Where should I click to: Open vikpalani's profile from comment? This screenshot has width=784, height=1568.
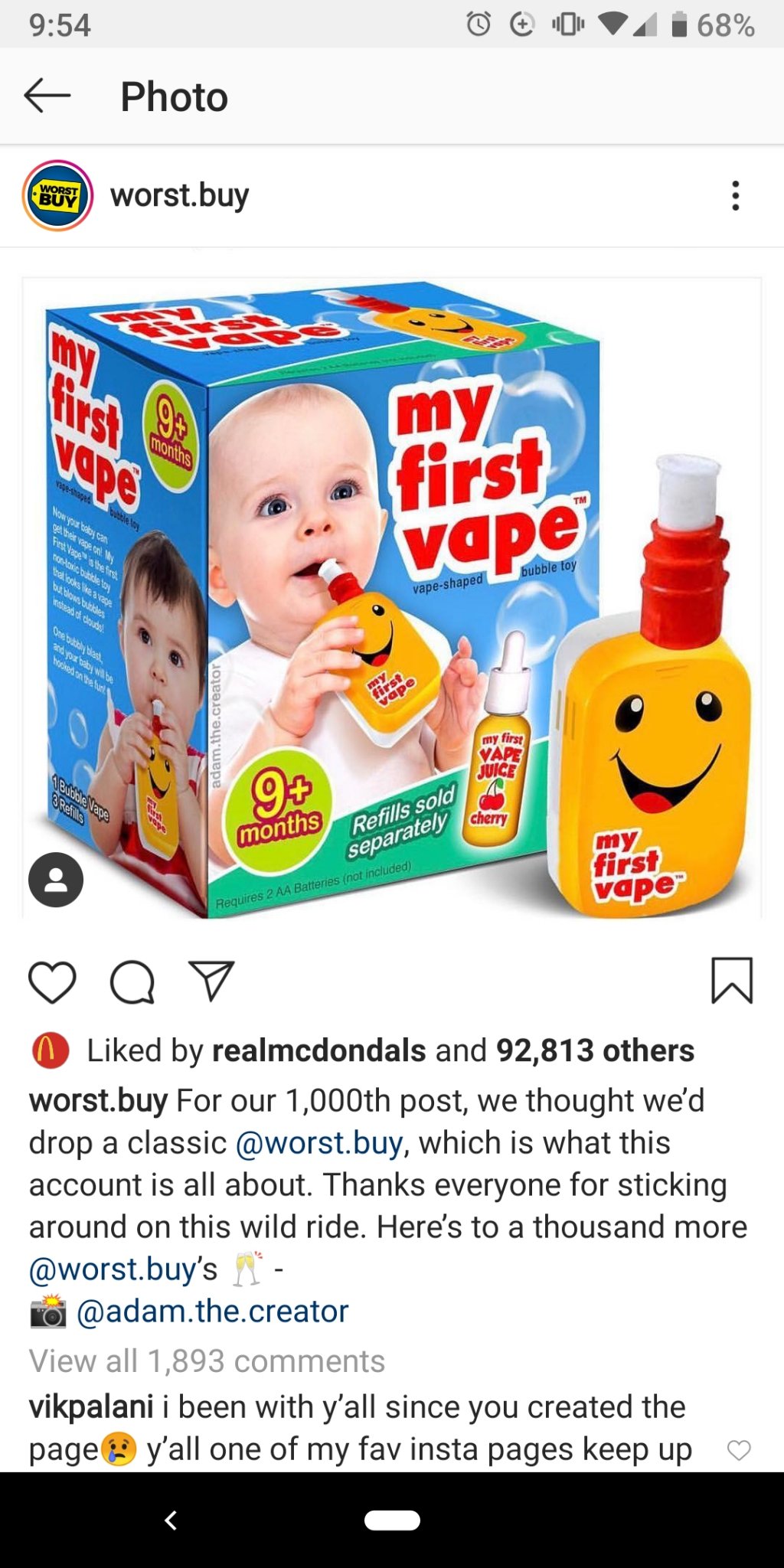click(91, 1407)
